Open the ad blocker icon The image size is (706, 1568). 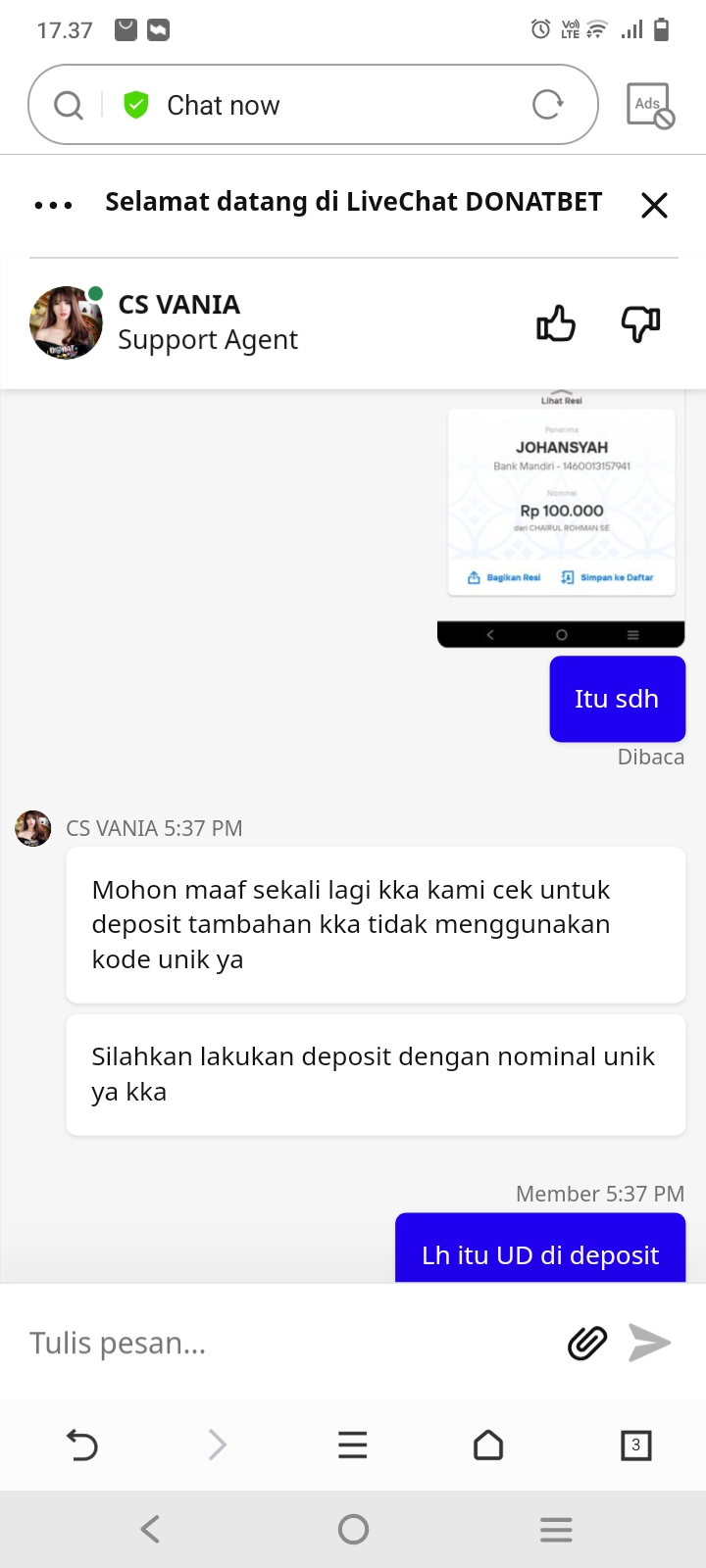pos(649,105)
